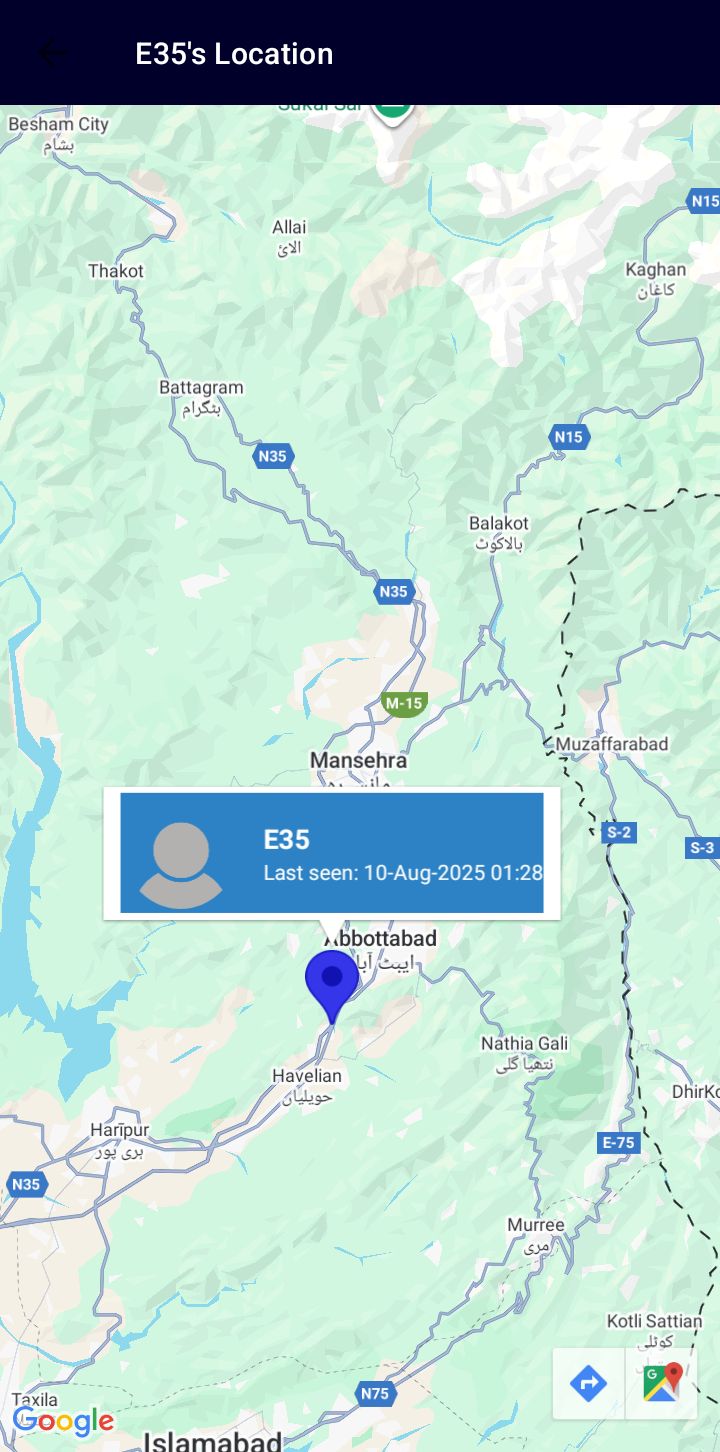Tap the blue location marker pin
Viewport: 720px width, 1452px height.
click(x=332, y=982)
